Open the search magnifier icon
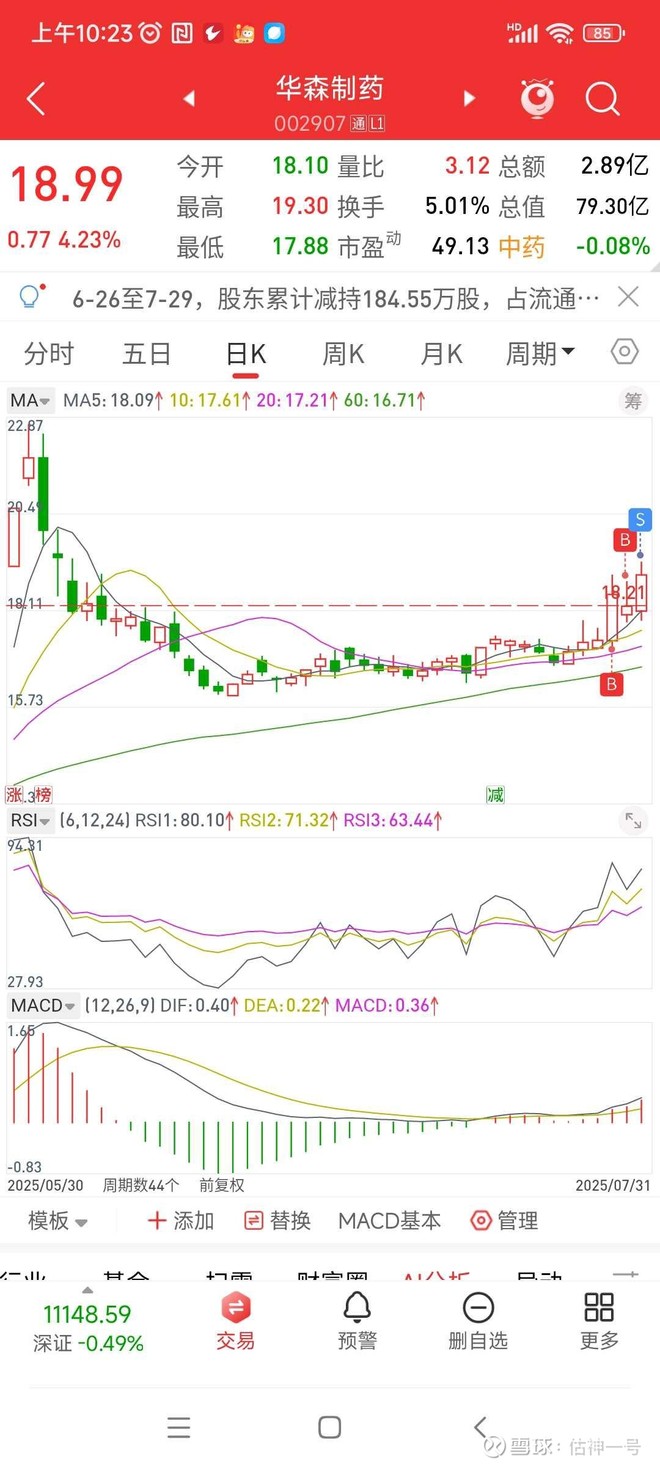660x1467 pixels. click(x=603, y=99)
